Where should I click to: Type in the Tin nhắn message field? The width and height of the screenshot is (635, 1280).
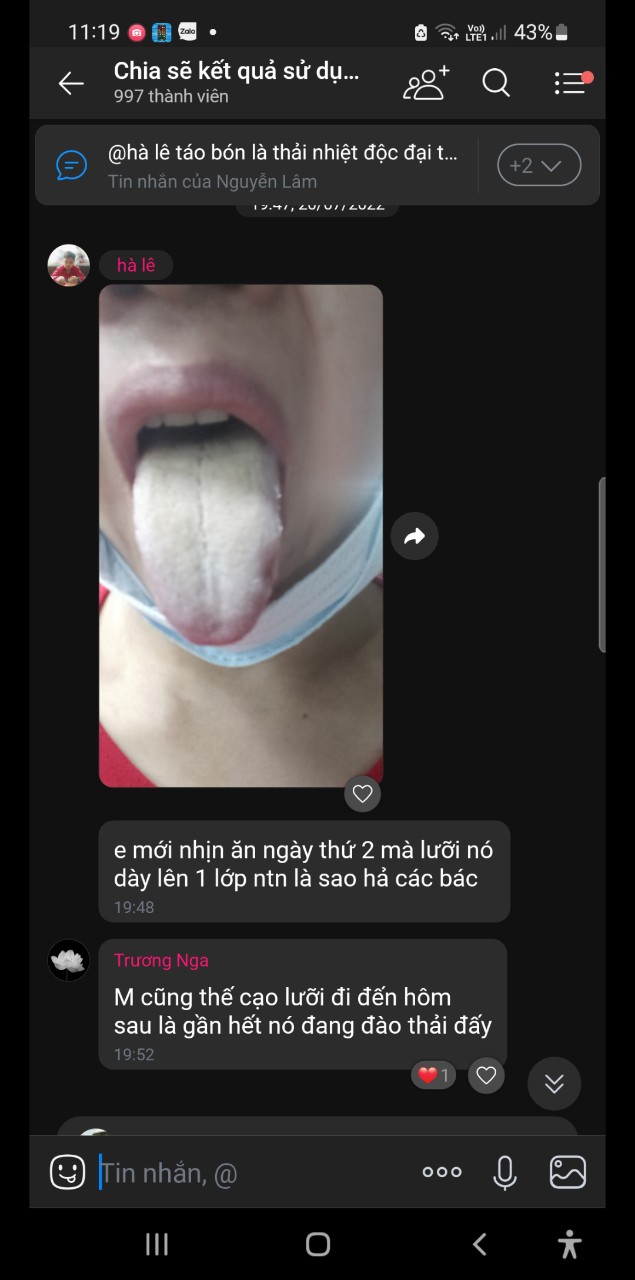[x=250, y=1172]
